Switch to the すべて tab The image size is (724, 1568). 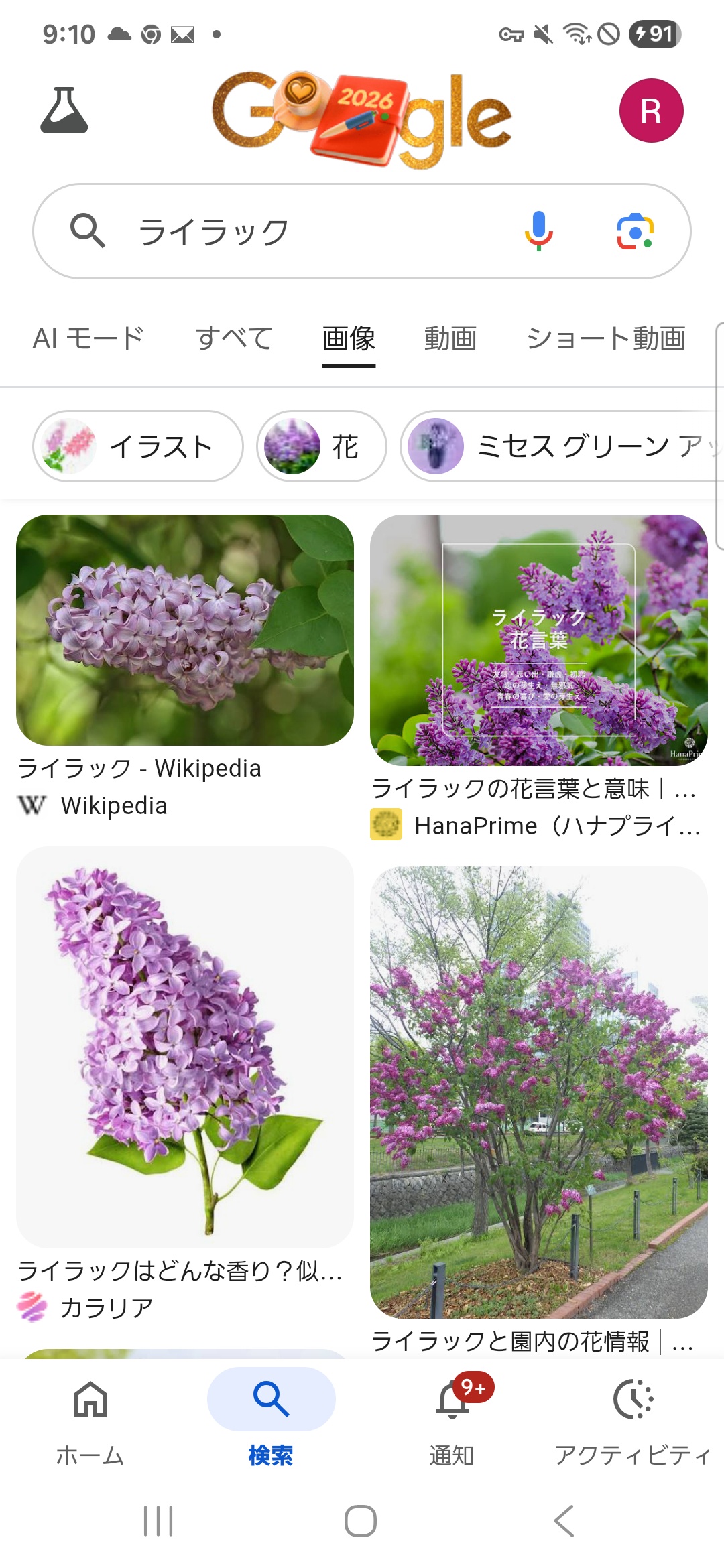tap(234, 338)
